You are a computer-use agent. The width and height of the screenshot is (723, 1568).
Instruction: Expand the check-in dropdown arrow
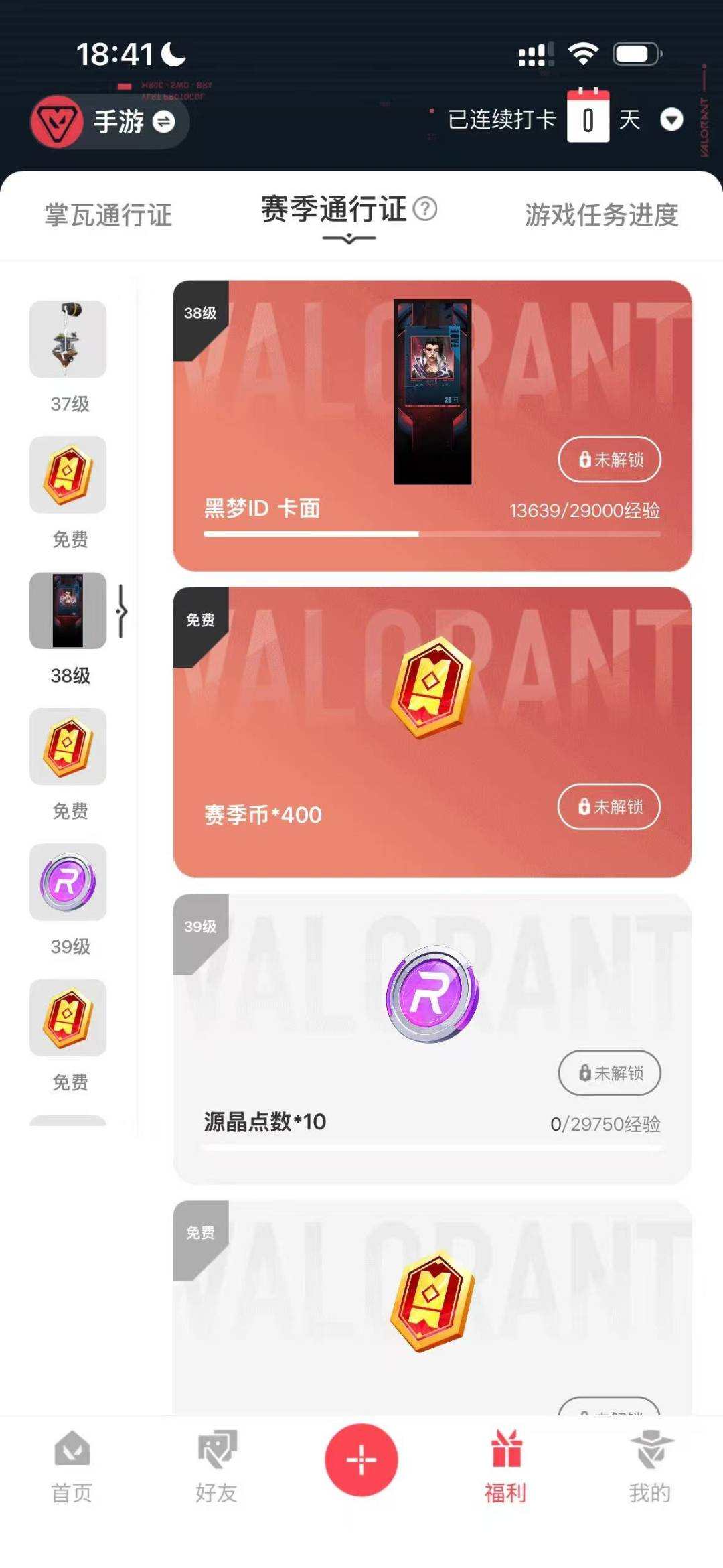coord(673,121)
